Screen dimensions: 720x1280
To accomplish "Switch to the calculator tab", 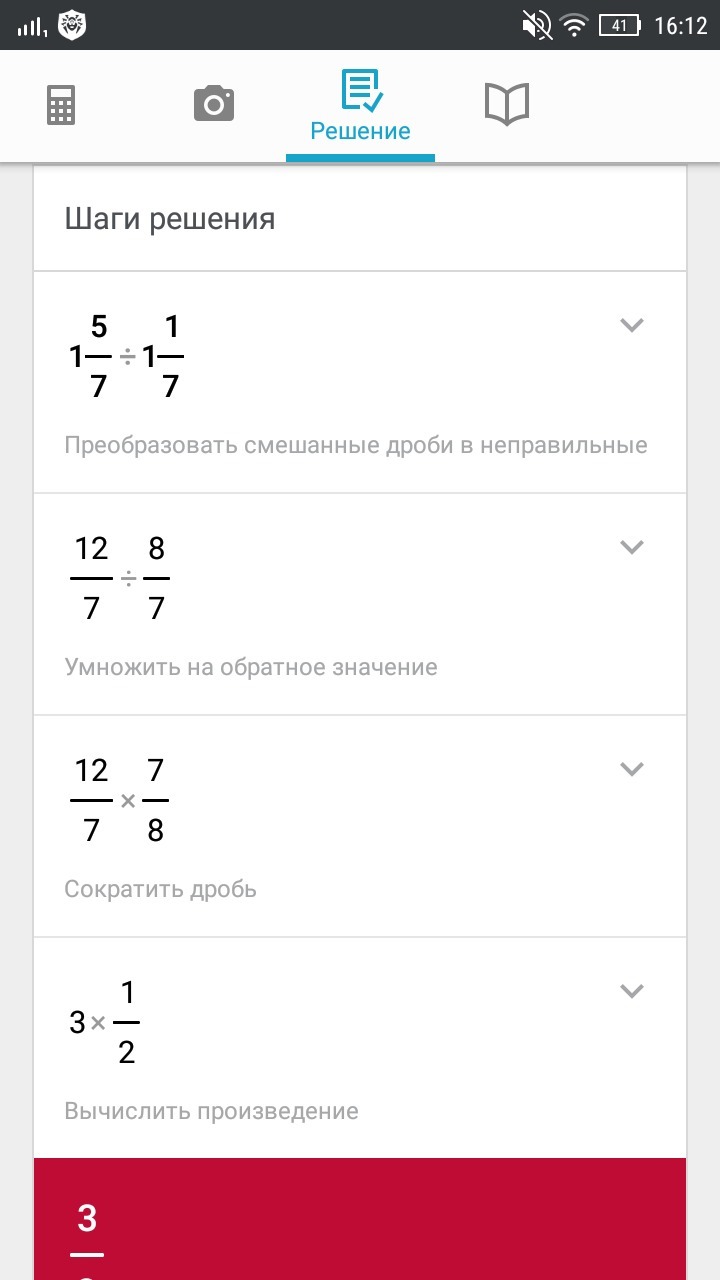I will coord(61,105).
